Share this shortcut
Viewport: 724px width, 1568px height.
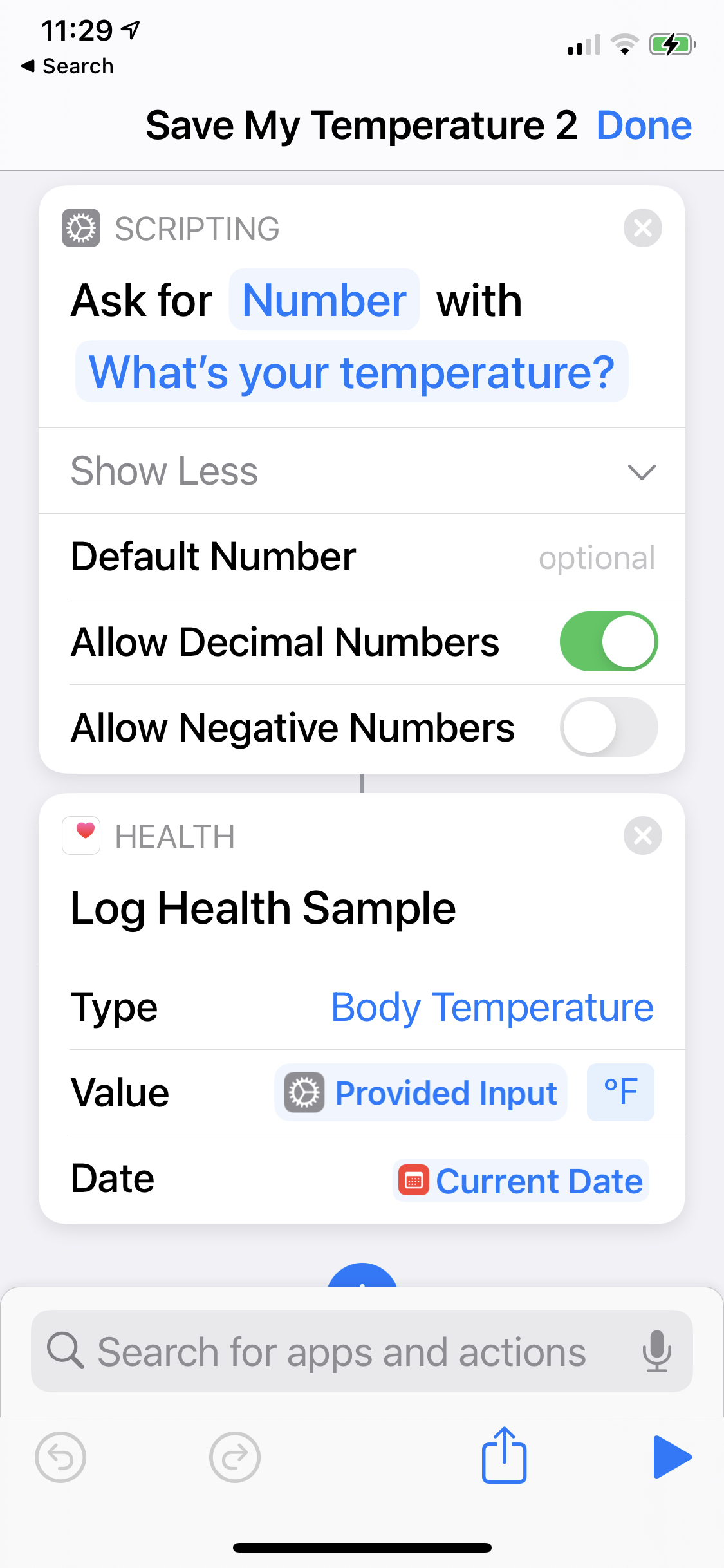pos(505,1455)
